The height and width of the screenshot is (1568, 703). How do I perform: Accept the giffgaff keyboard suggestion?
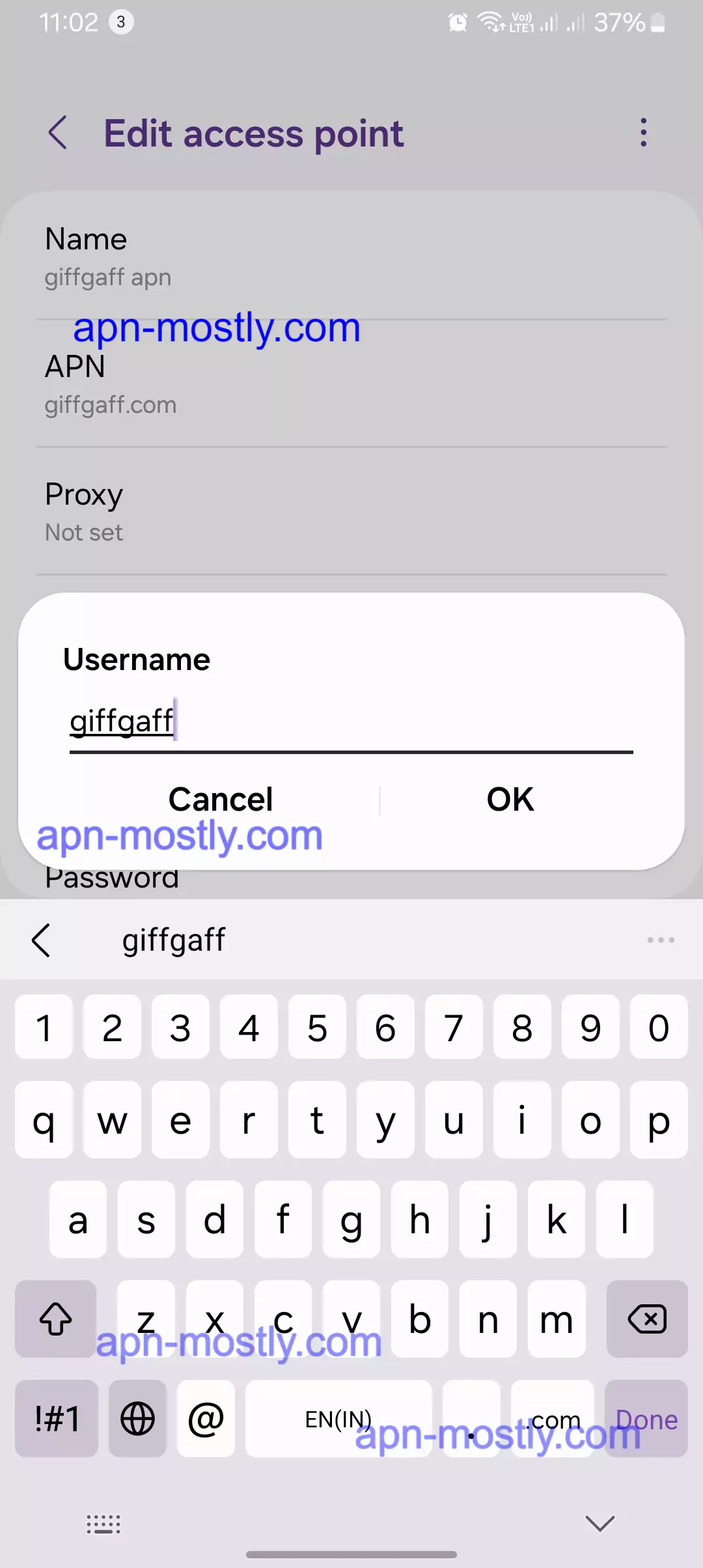click(x=174, y=940)
